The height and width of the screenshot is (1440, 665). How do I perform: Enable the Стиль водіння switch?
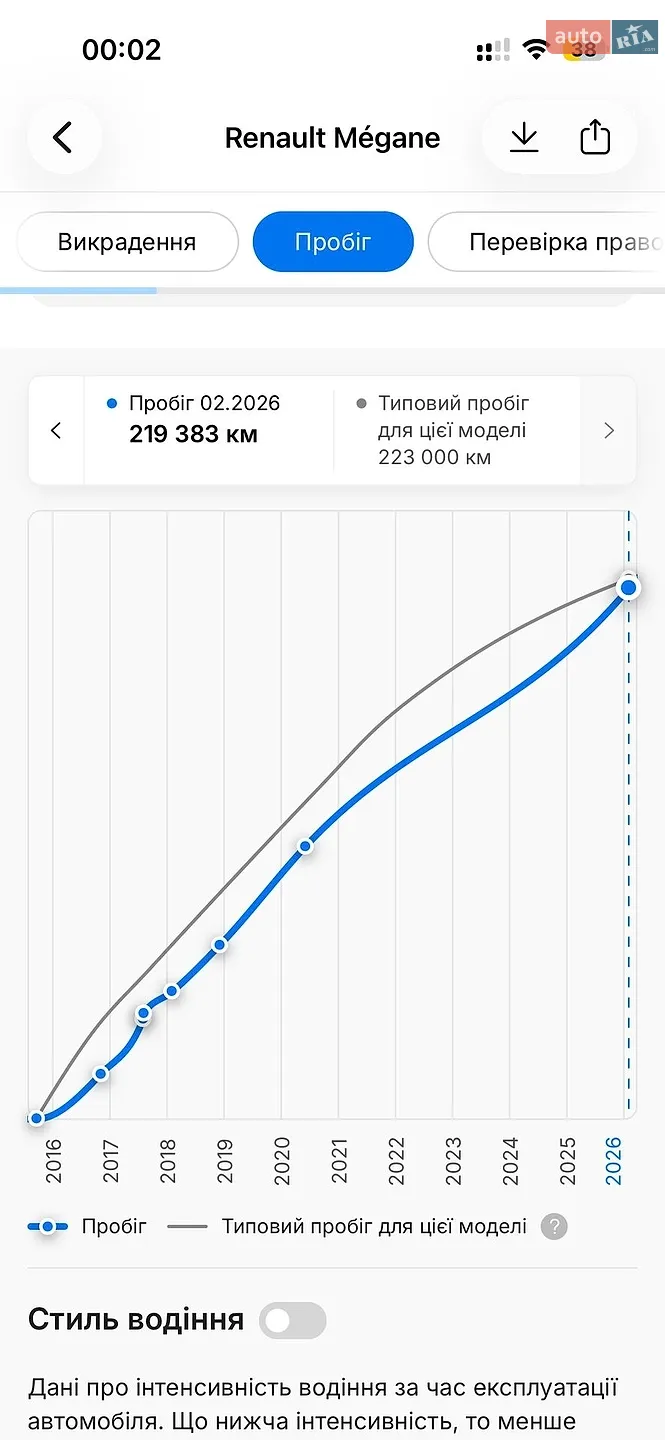pyautogui.click(x=292, y=1320)
